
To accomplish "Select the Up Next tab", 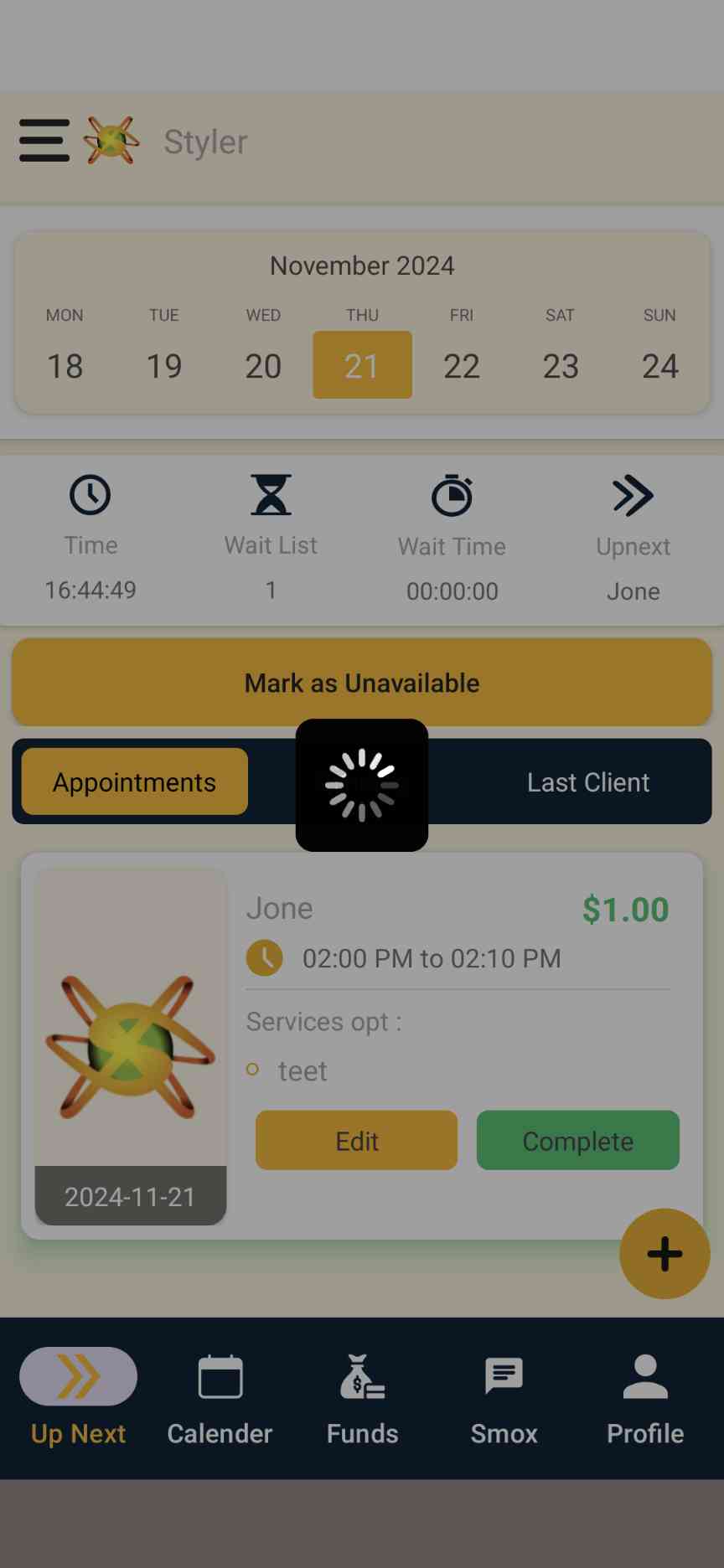I will tap(79, 1397).
